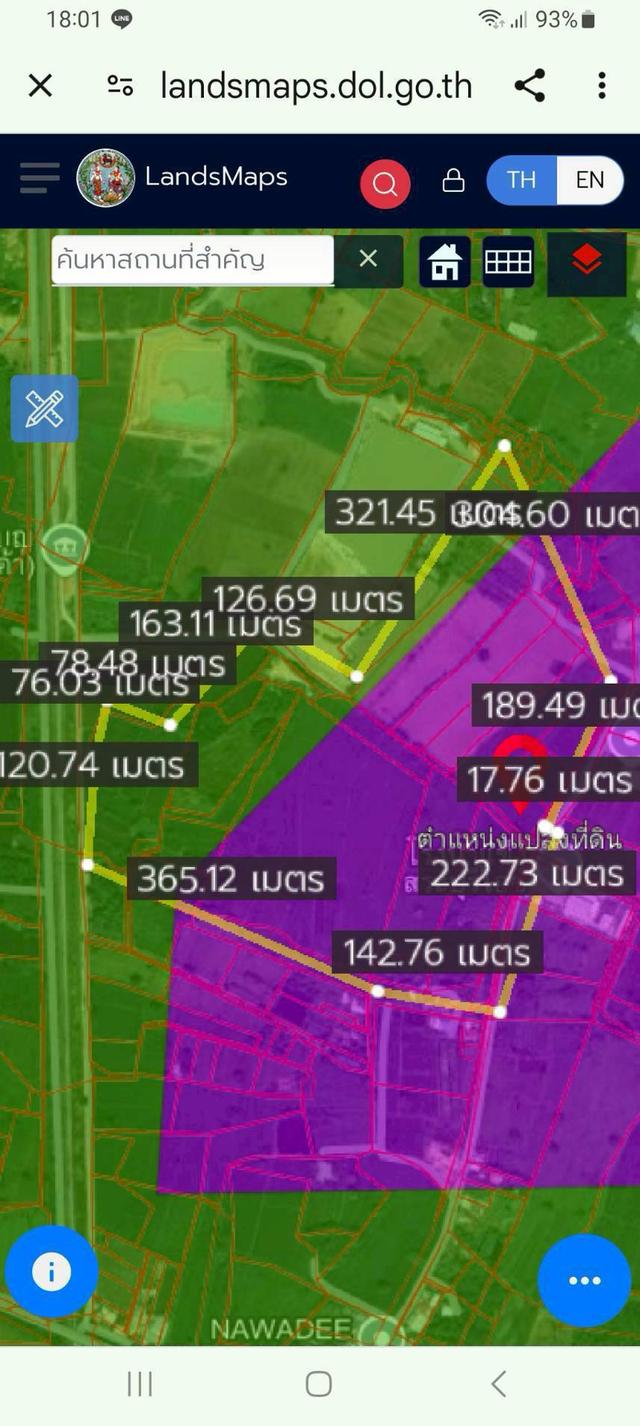Switch language to EN
The image size is (640, 1426).
click(590, 180)
